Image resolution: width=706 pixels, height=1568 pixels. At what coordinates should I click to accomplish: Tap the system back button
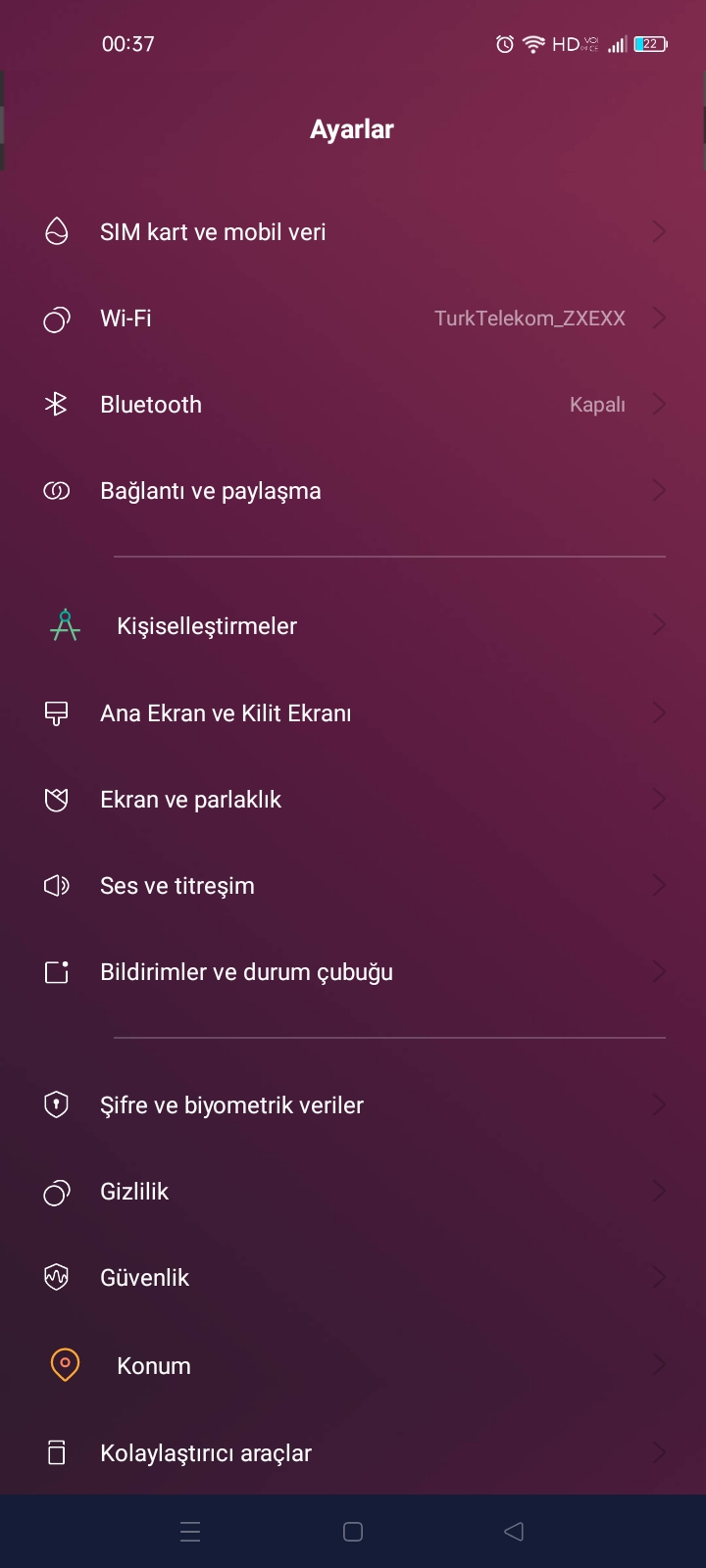point(514,1532)
